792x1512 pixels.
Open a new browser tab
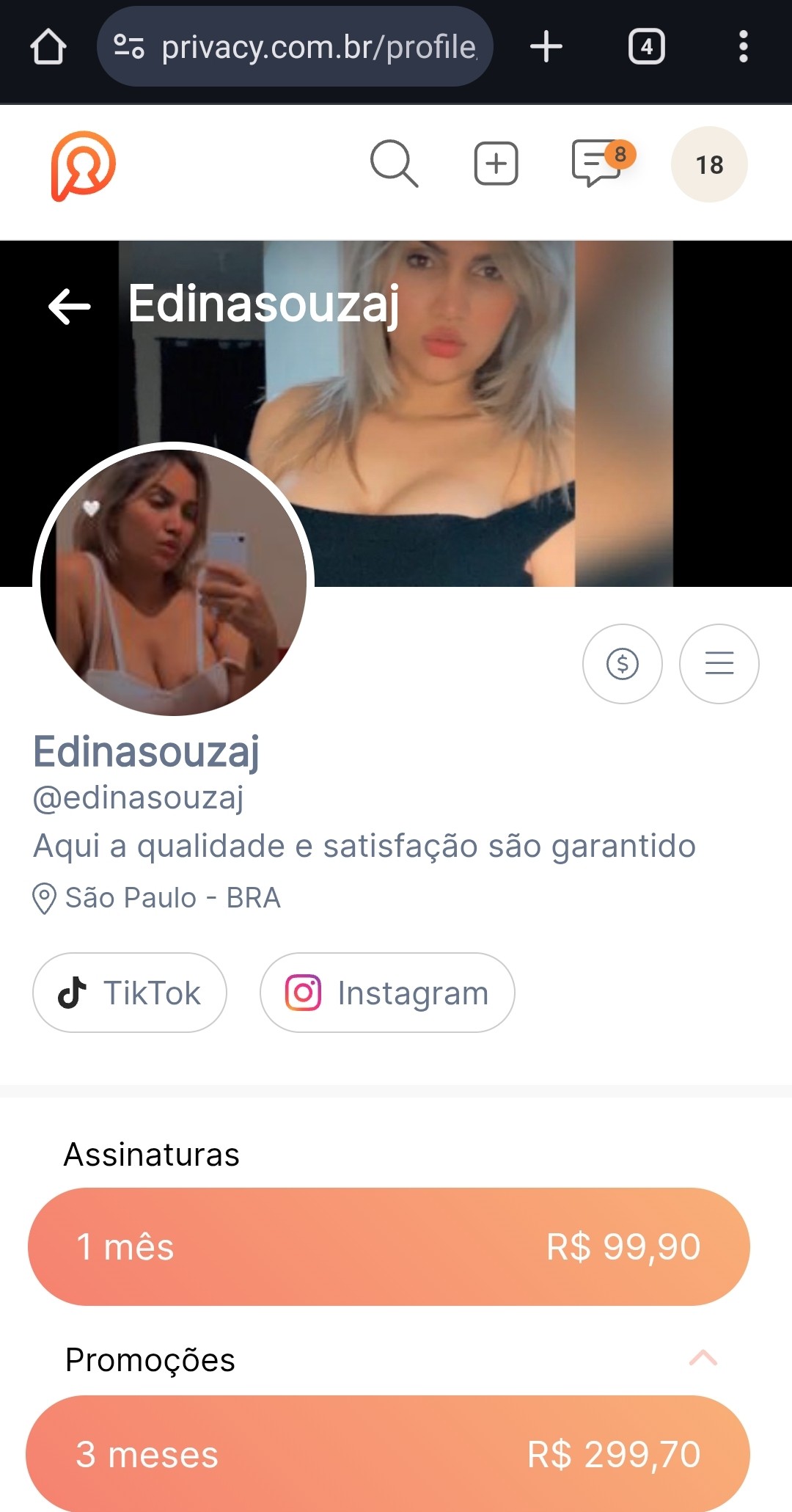(546, 47)
